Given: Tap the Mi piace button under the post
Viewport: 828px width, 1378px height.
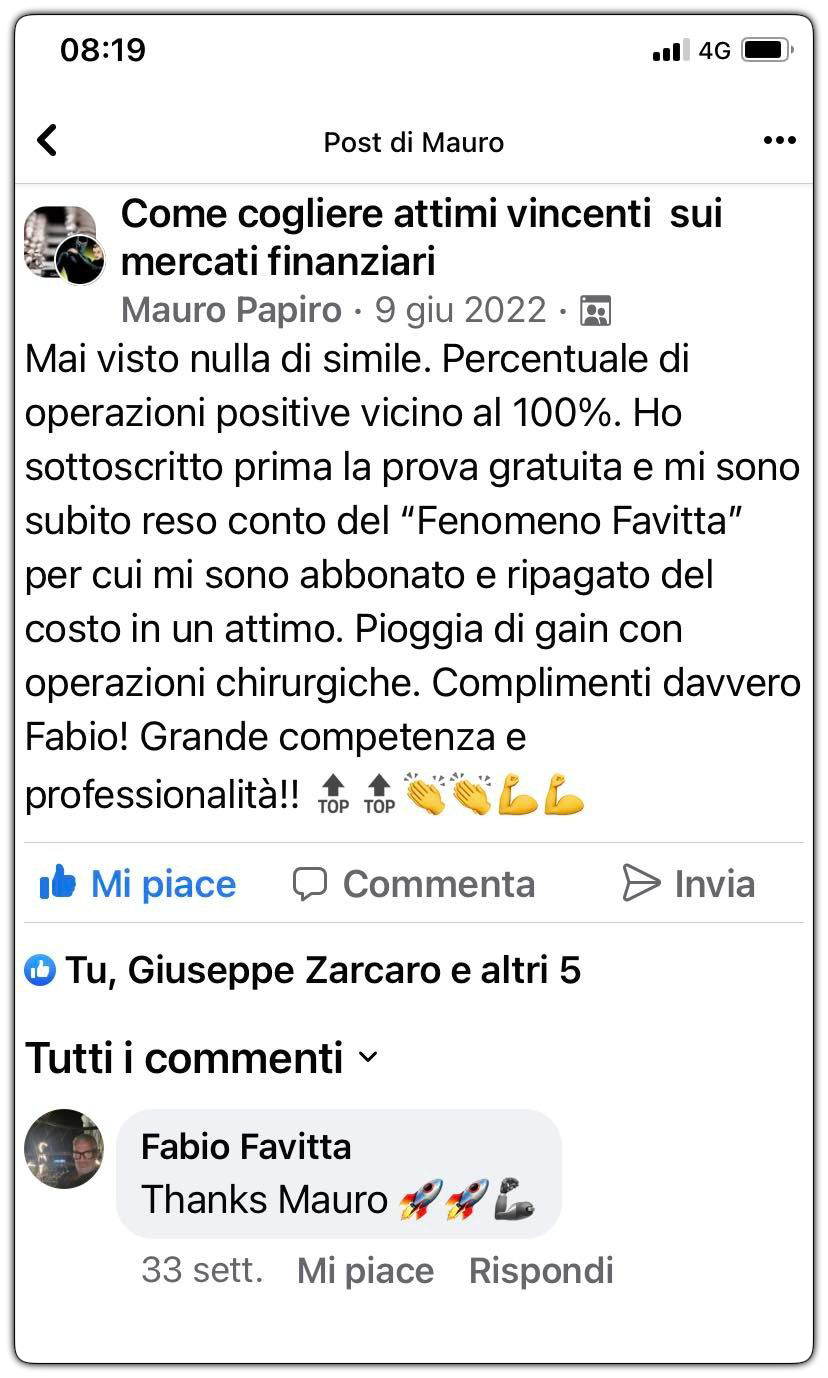Looking at the screenshot, I should 138,884.
